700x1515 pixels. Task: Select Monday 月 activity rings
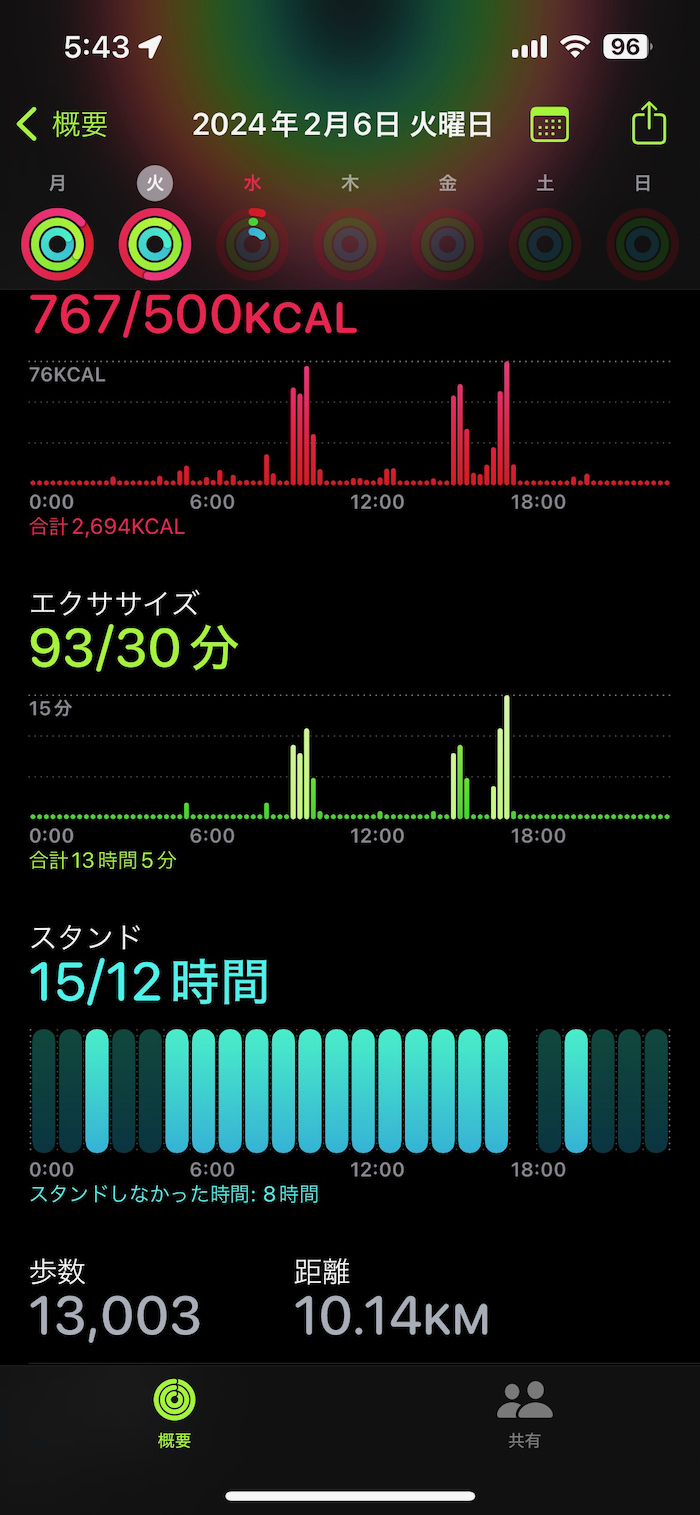pyautogui.click(x=57, y=243)
